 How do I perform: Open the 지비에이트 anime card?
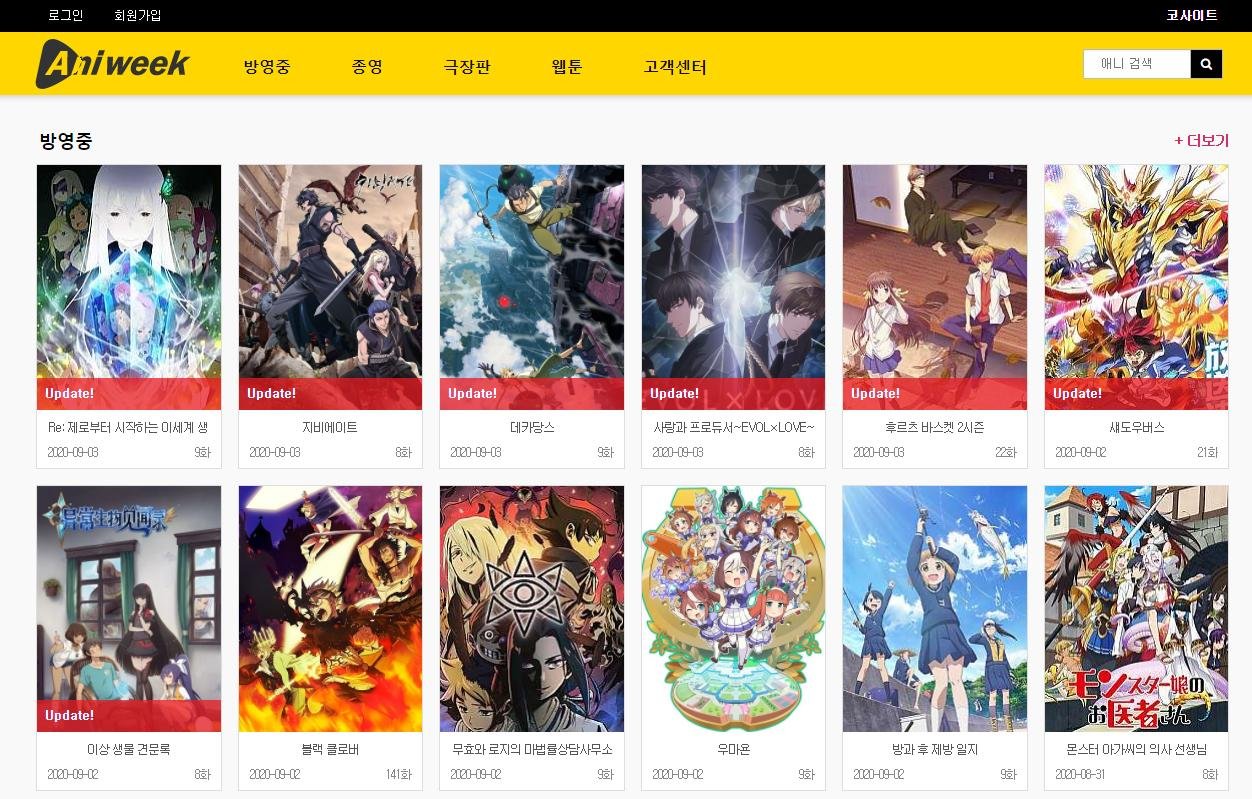330,288
